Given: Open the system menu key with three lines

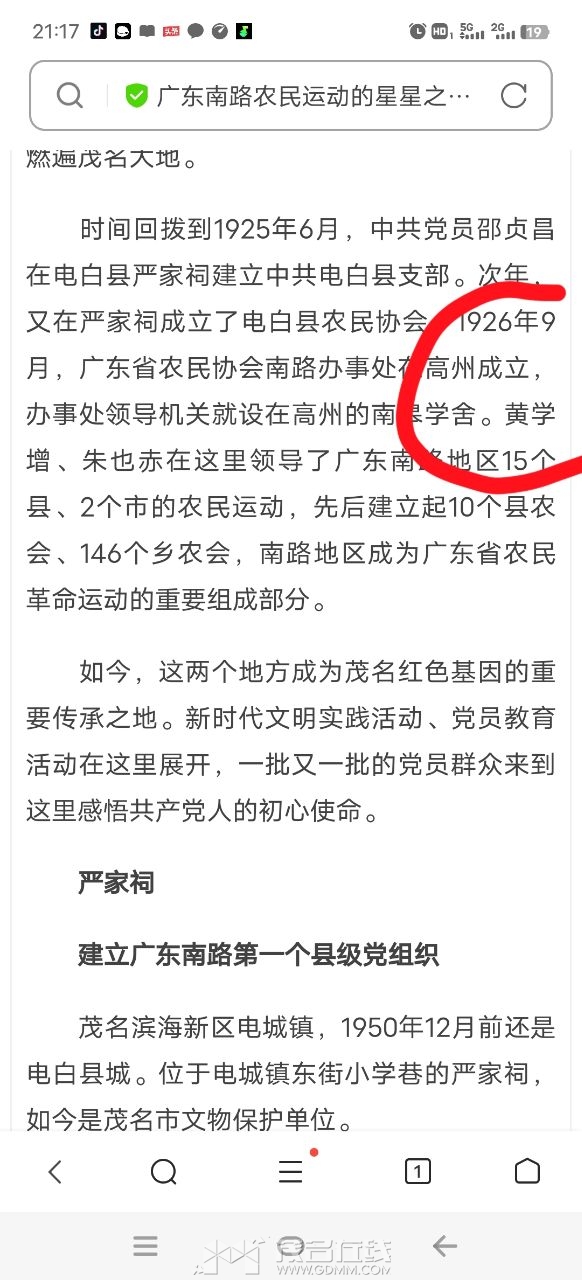Looking at the screenshot, I should pos(146,1246).
